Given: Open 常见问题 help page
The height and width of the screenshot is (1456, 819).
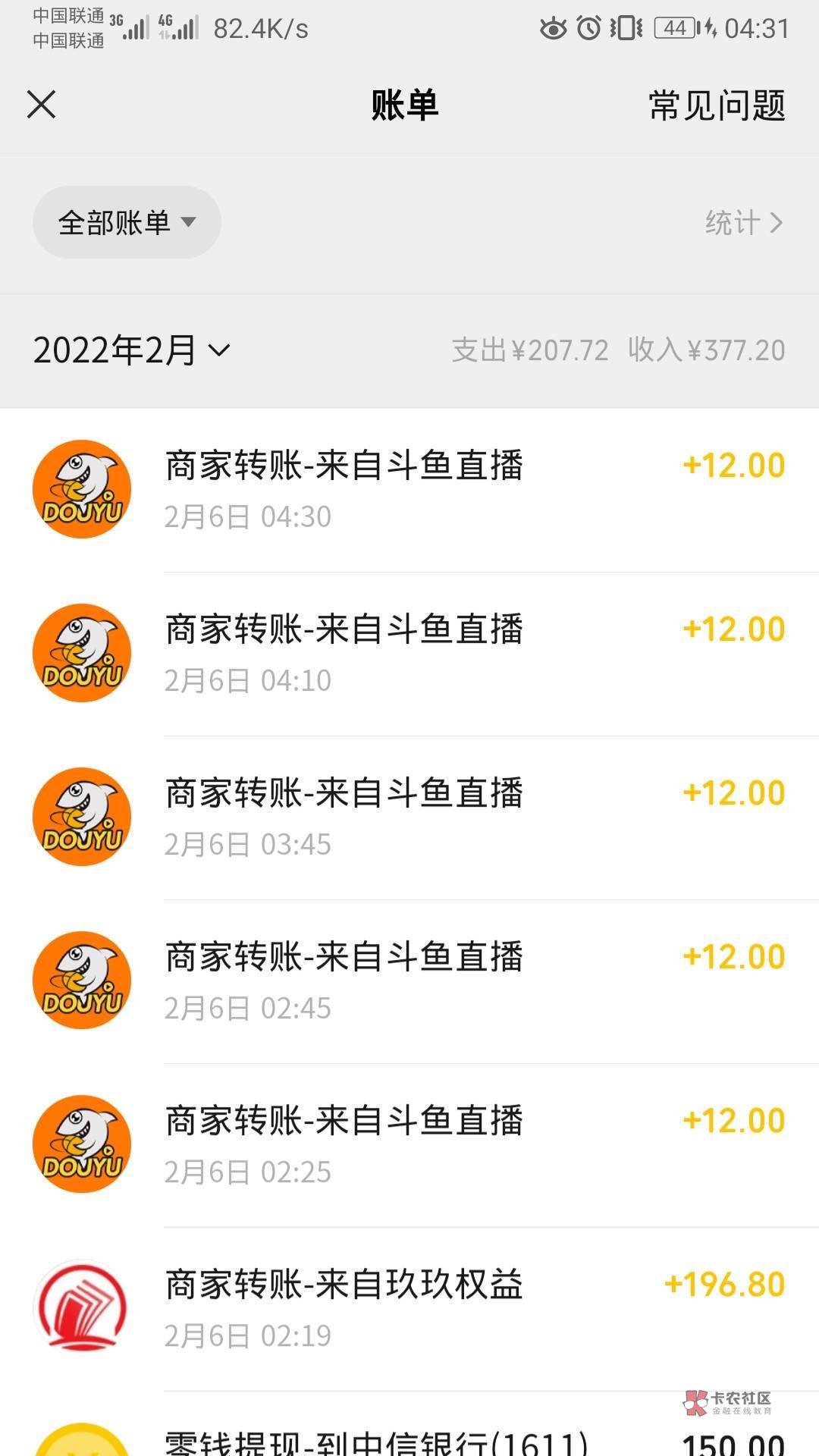Looking at the screenshot, I should point(716,105).
